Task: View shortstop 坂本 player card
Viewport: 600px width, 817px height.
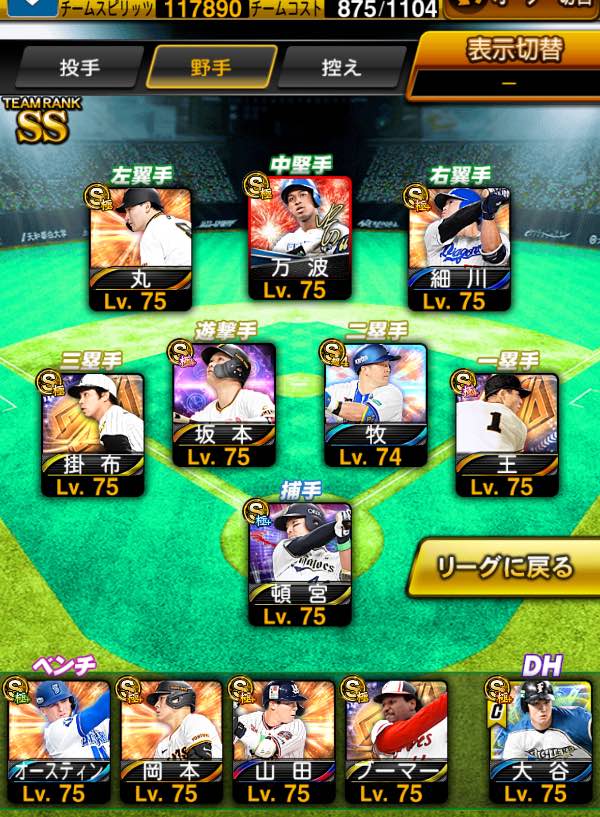Action: pyautogui.click(x=224, y=405)
